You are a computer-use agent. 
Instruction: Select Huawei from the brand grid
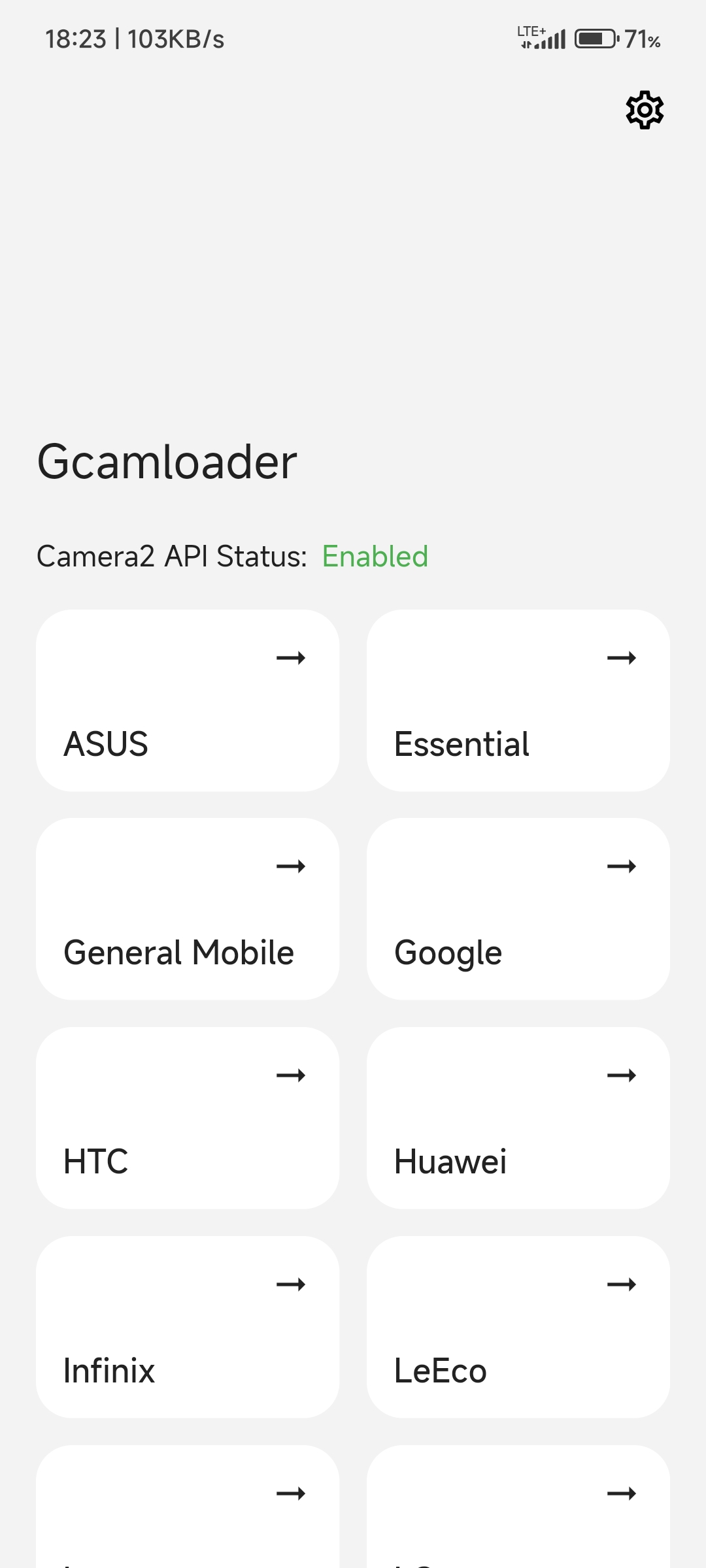518,1118
